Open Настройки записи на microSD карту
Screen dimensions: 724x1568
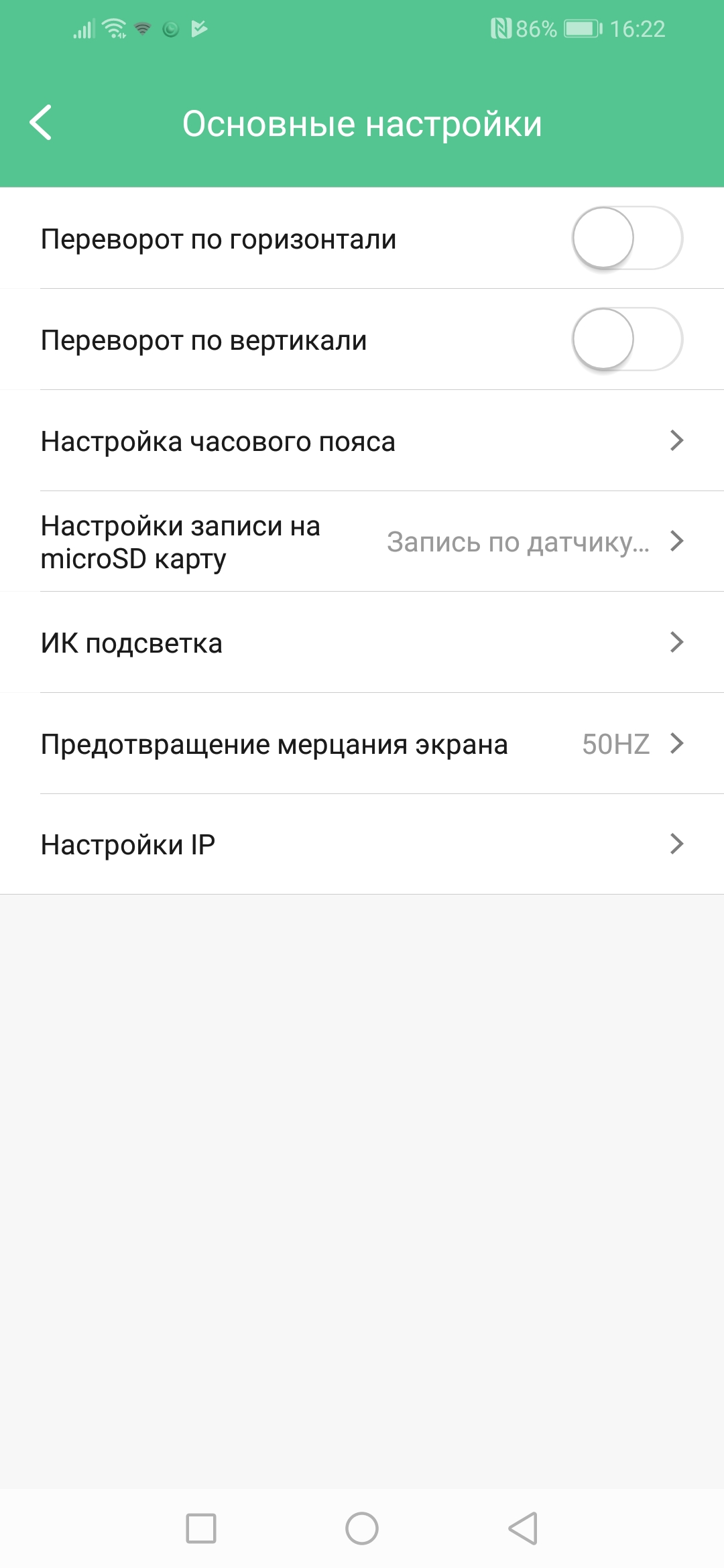(362, 541)
